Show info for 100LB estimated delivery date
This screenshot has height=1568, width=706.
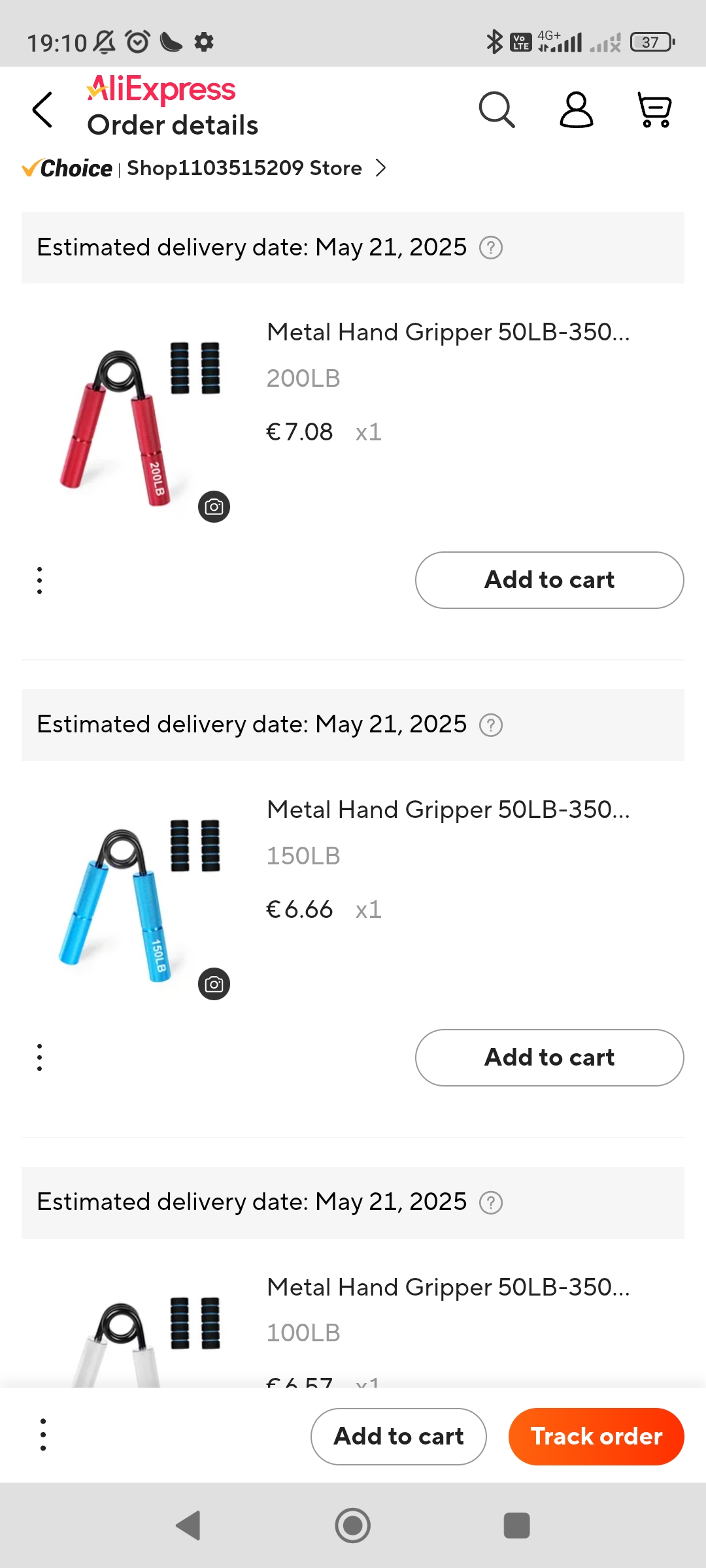pos(491,1203)
